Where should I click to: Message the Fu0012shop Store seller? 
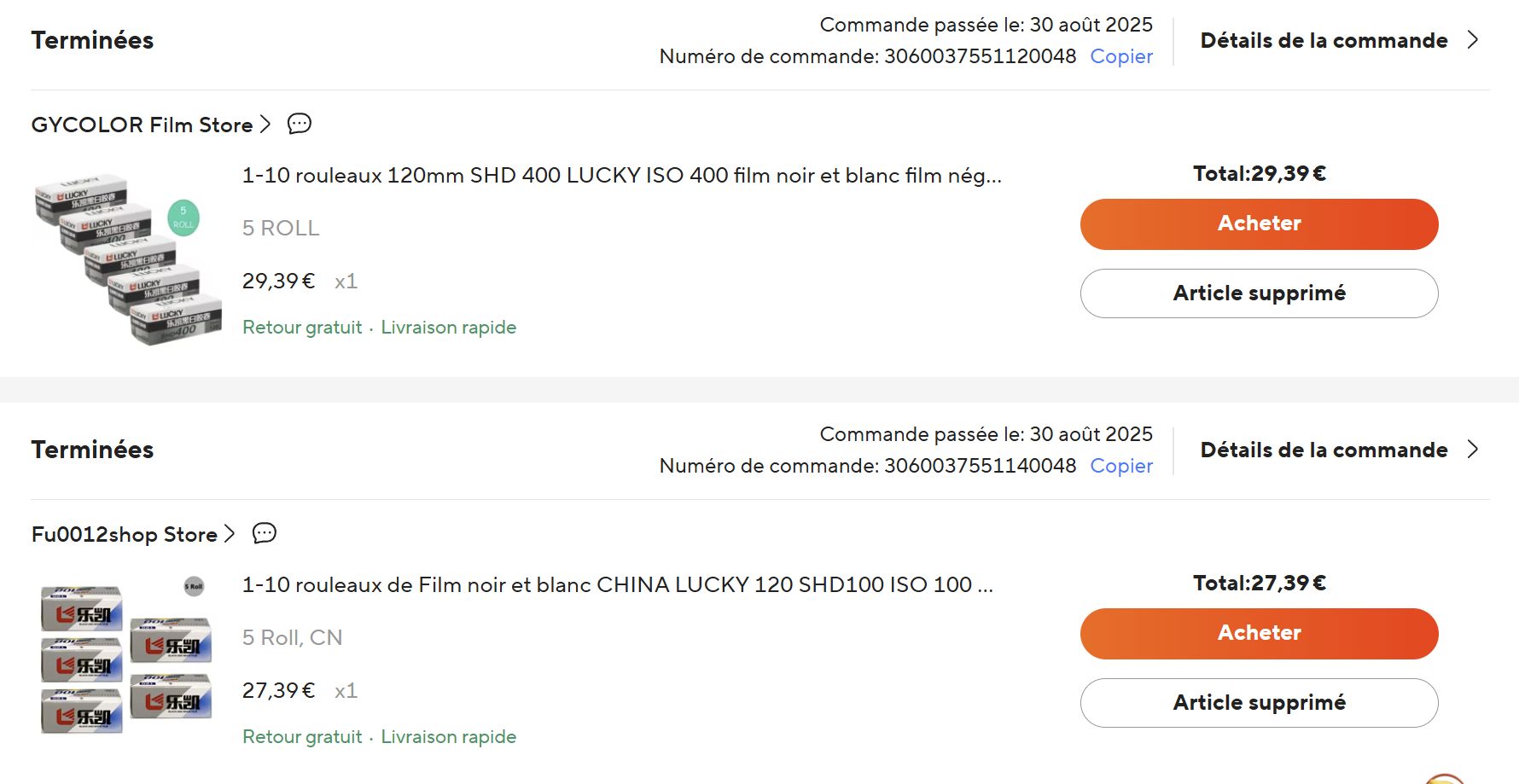(265, 533)
